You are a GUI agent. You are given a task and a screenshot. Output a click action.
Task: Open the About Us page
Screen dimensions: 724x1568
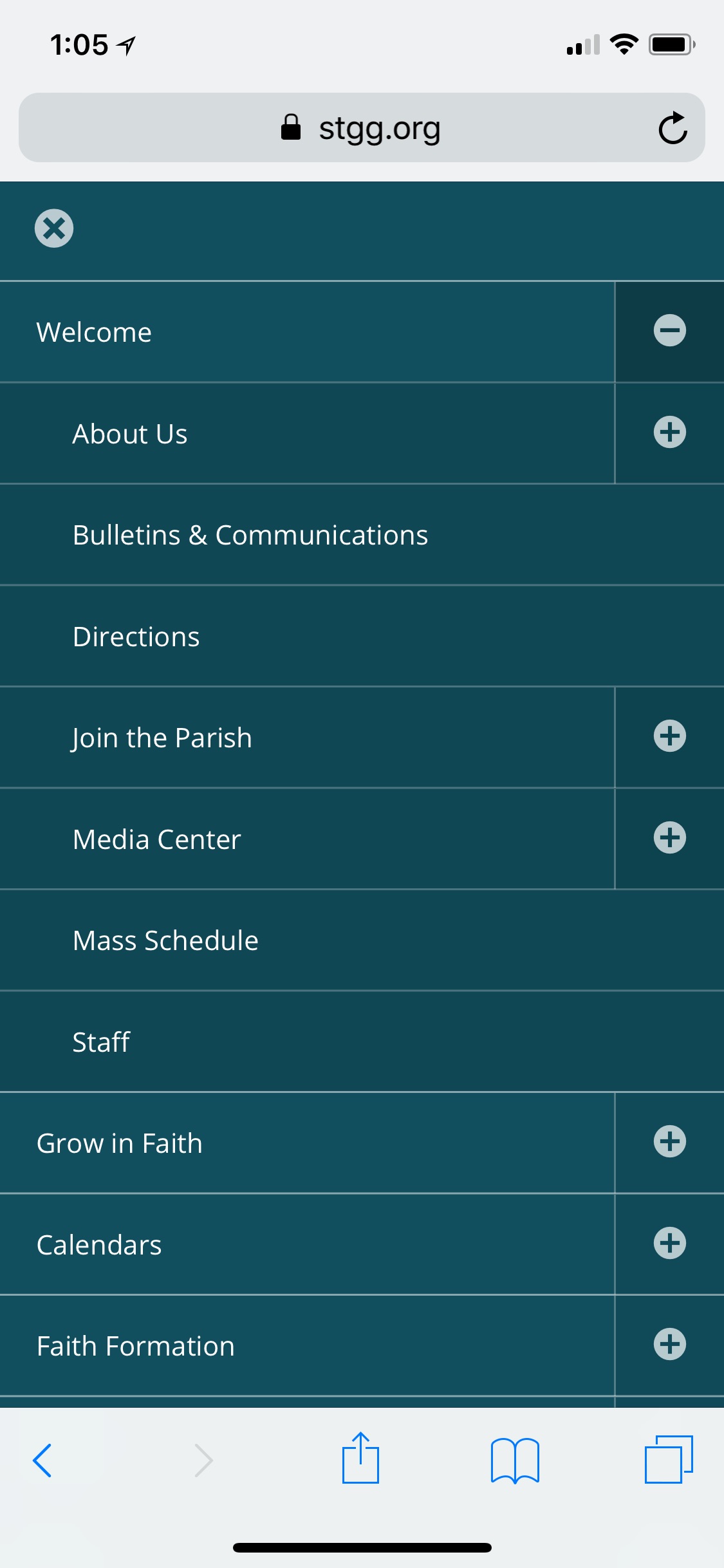tap(130, 434)
